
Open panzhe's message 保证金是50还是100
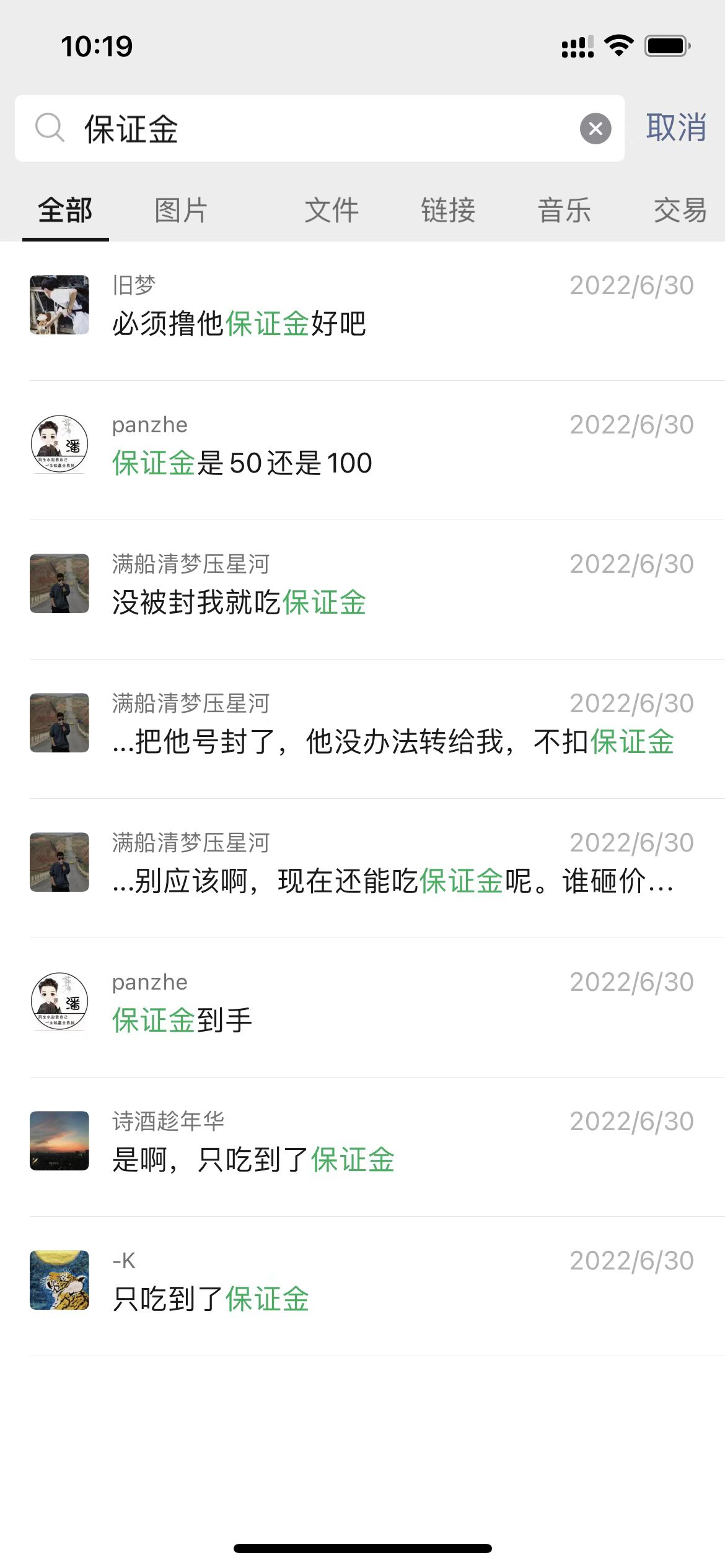pyautogui.click(x=372, y=450)
